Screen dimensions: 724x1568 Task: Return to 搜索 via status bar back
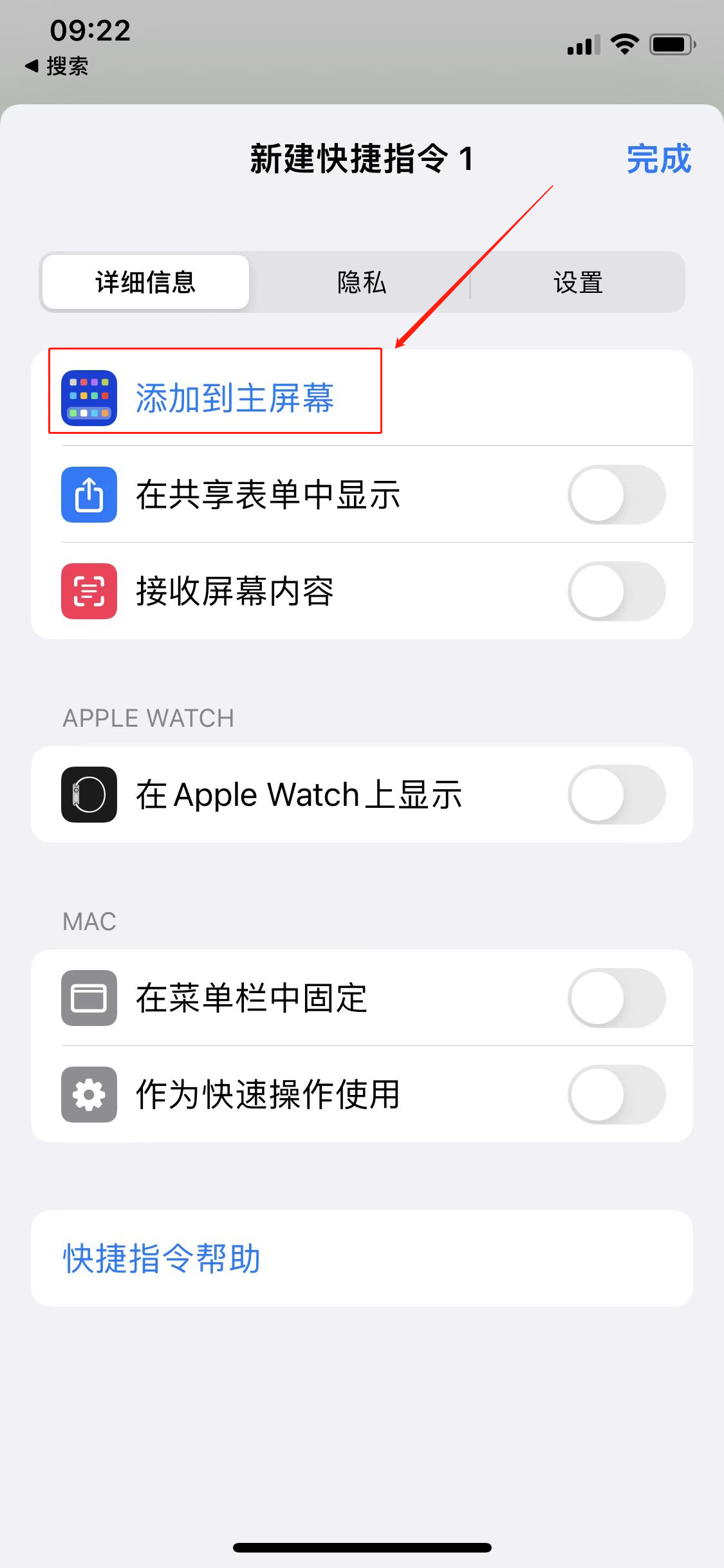[58, 66]
